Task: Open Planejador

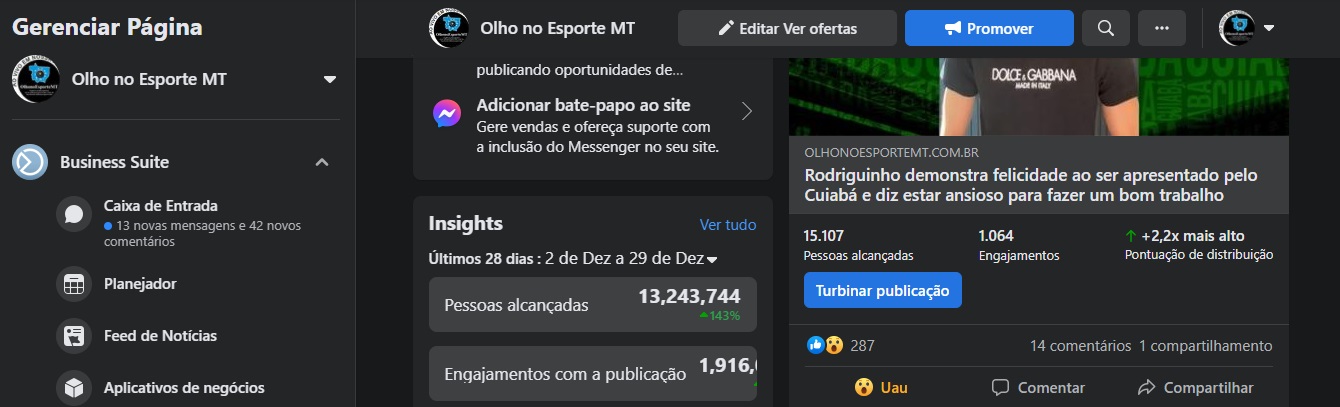Action: tap(140, 284)
